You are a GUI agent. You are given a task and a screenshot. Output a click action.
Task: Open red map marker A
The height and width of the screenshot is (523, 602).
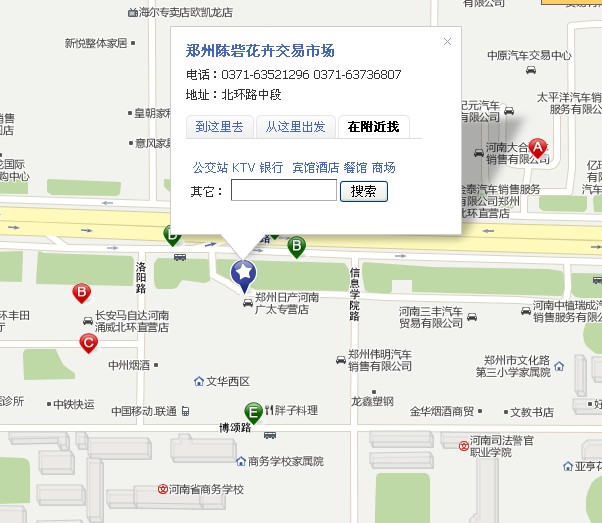[538, 147]
